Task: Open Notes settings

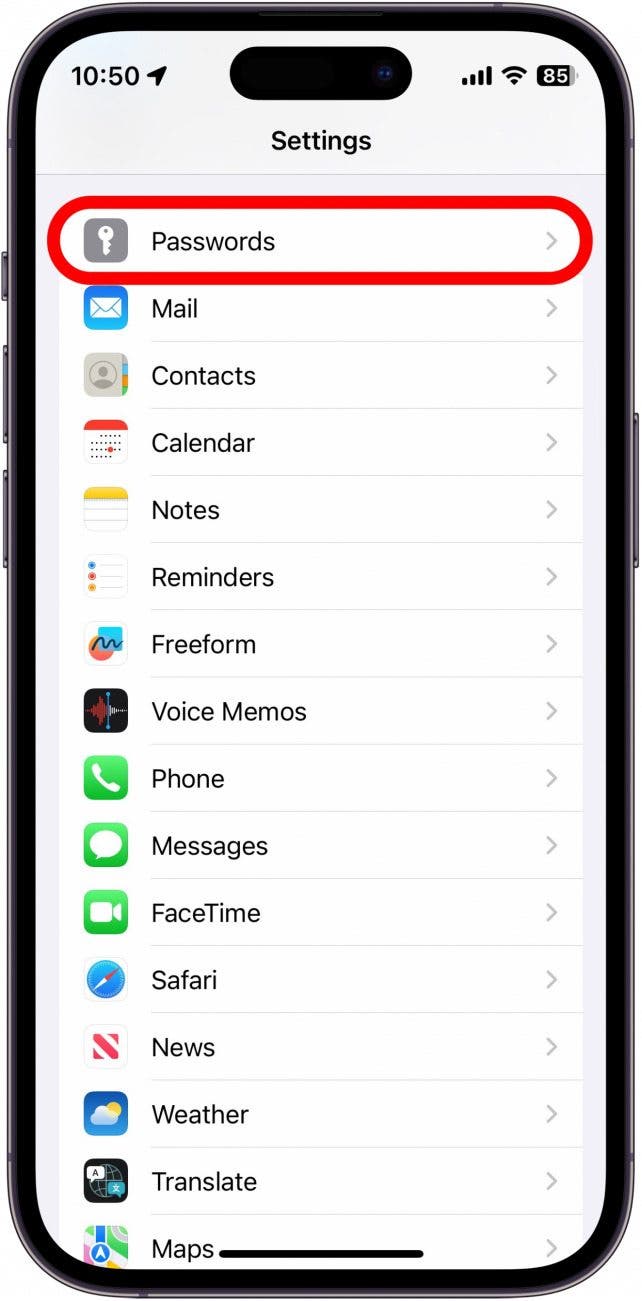Action: tap(320, 510)
